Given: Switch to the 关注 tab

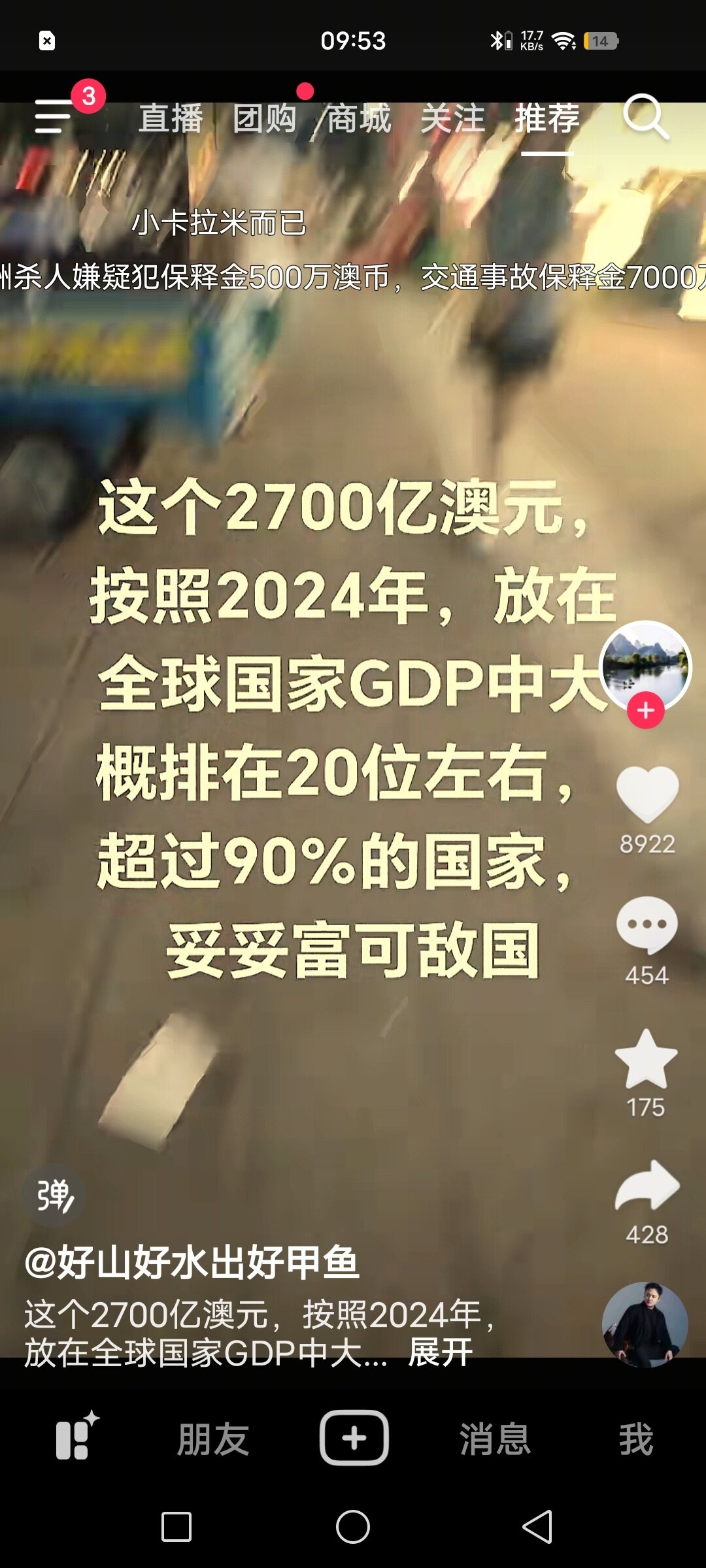Looking at the screenshot, I should (x=453, y=119).
